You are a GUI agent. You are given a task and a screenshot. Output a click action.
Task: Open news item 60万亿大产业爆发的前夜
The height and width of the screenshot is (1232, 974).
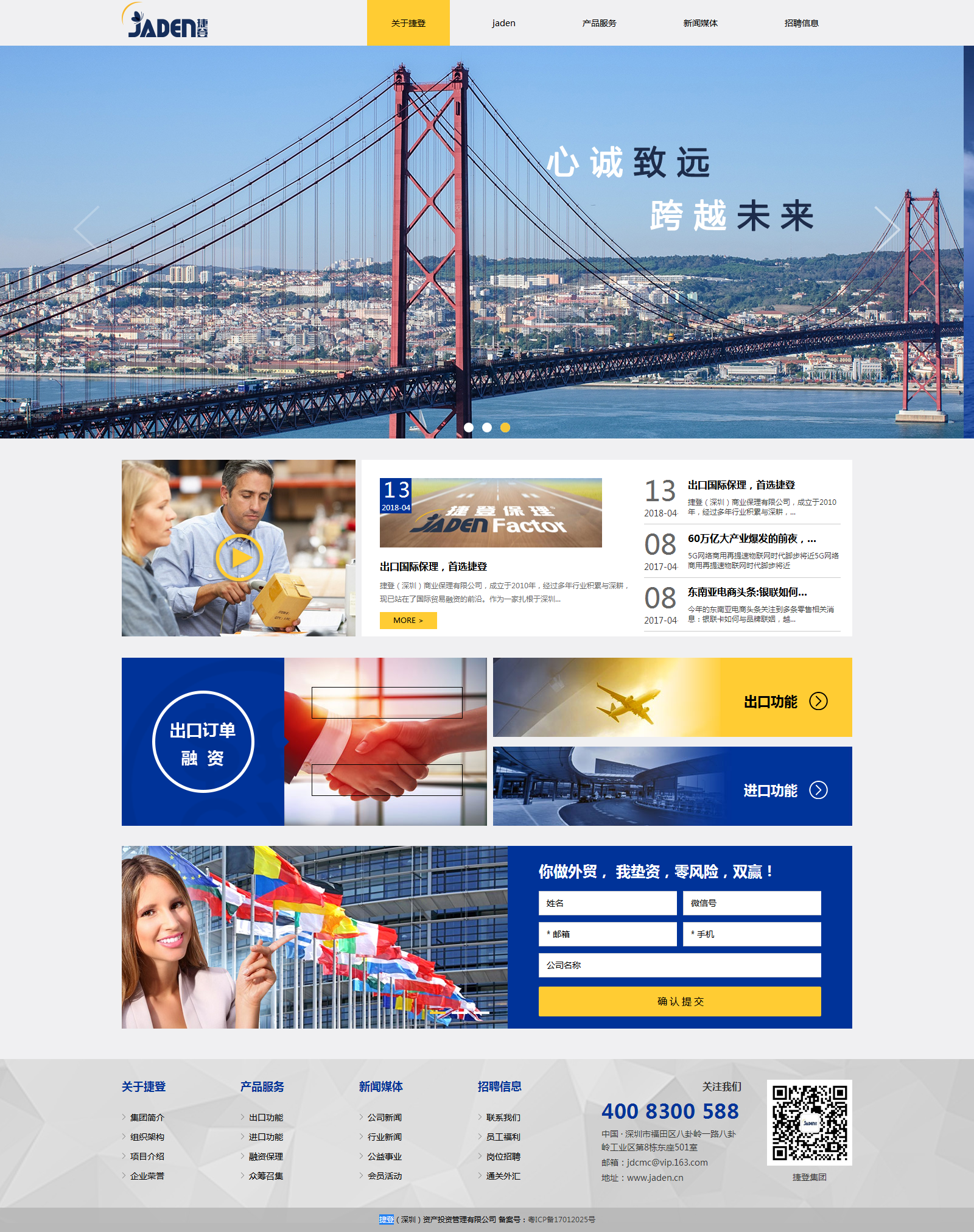(x=751, y=538)
